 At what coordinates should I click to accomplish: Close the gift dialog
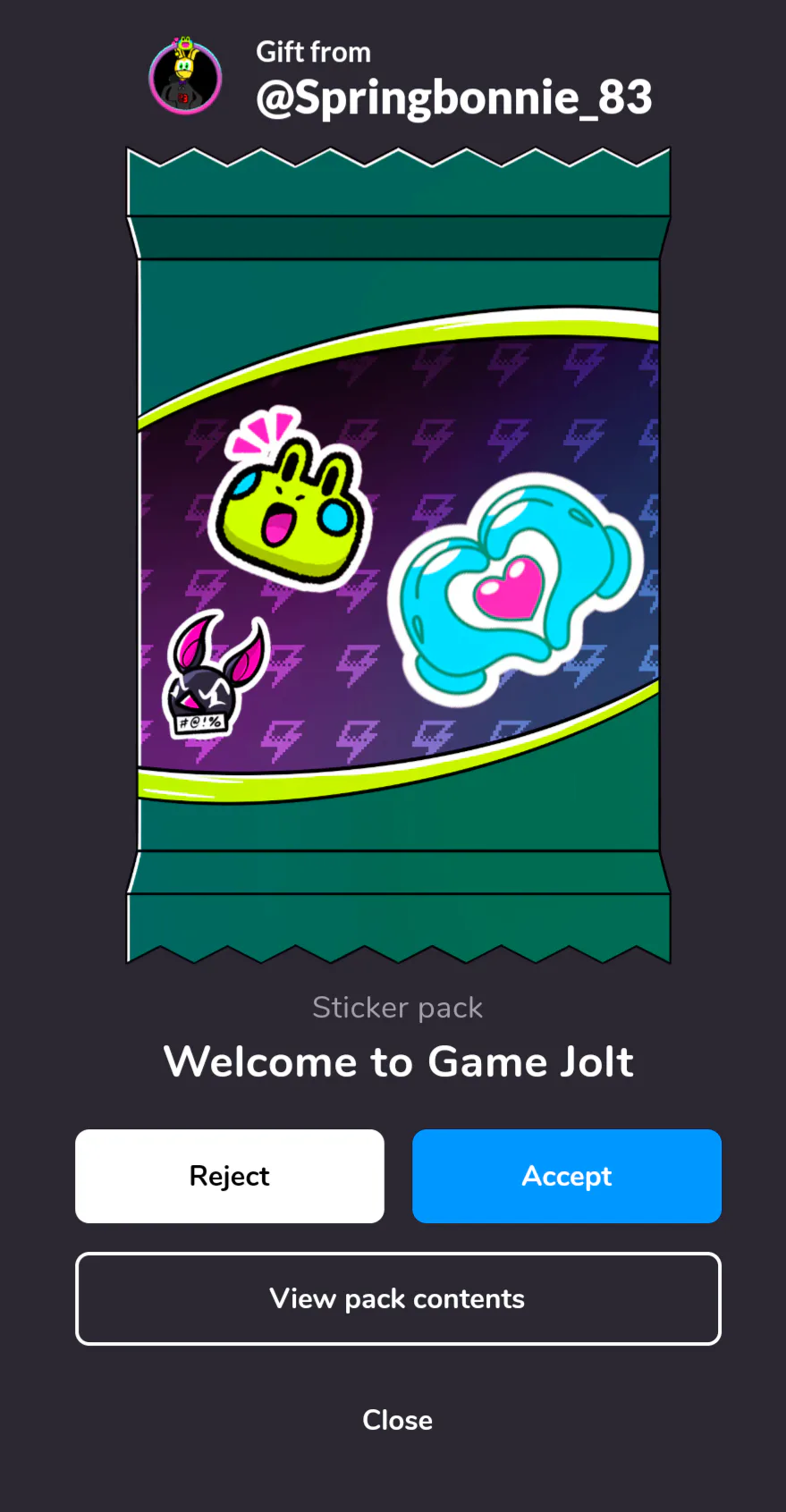tap(398, 1420)
